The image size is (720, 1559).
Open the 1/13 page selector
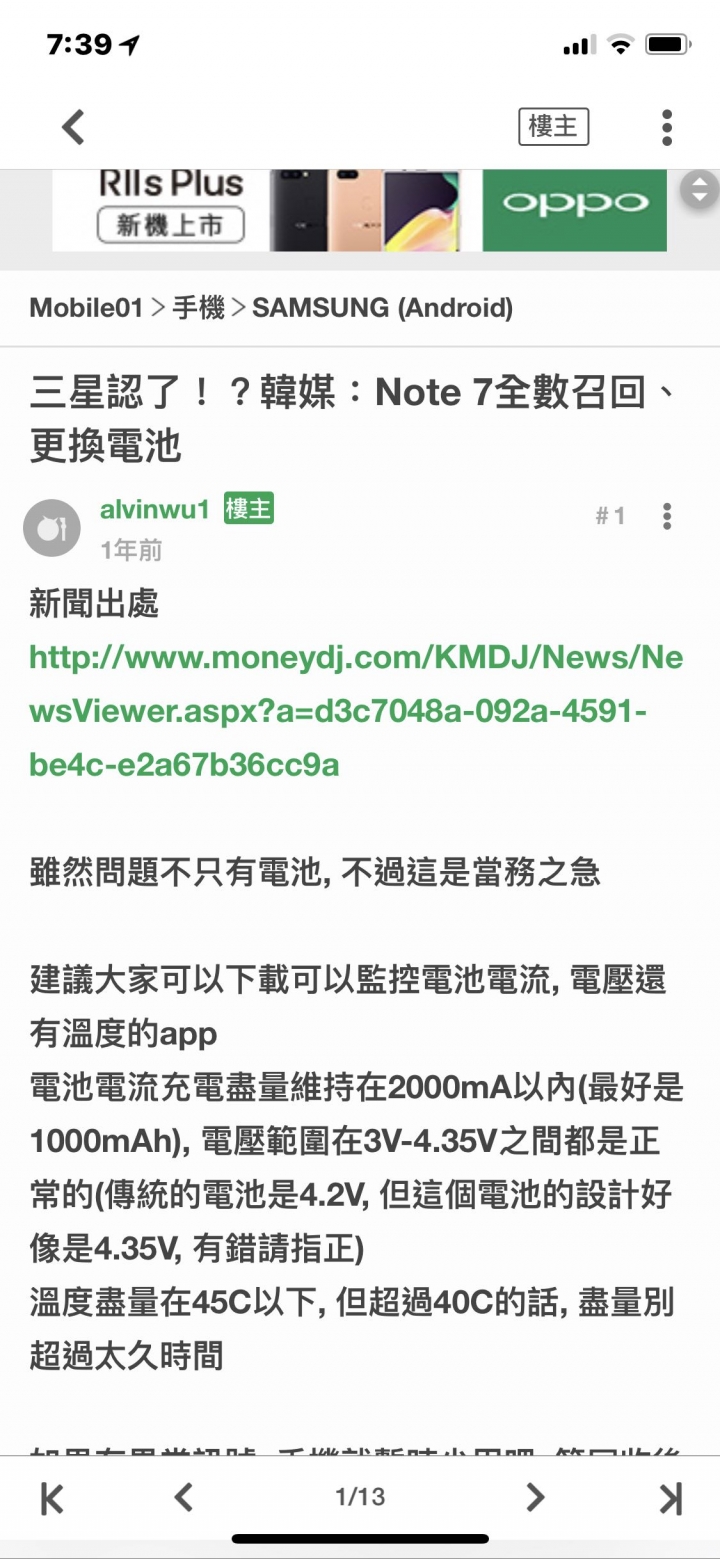click(x=360, y=1497)
